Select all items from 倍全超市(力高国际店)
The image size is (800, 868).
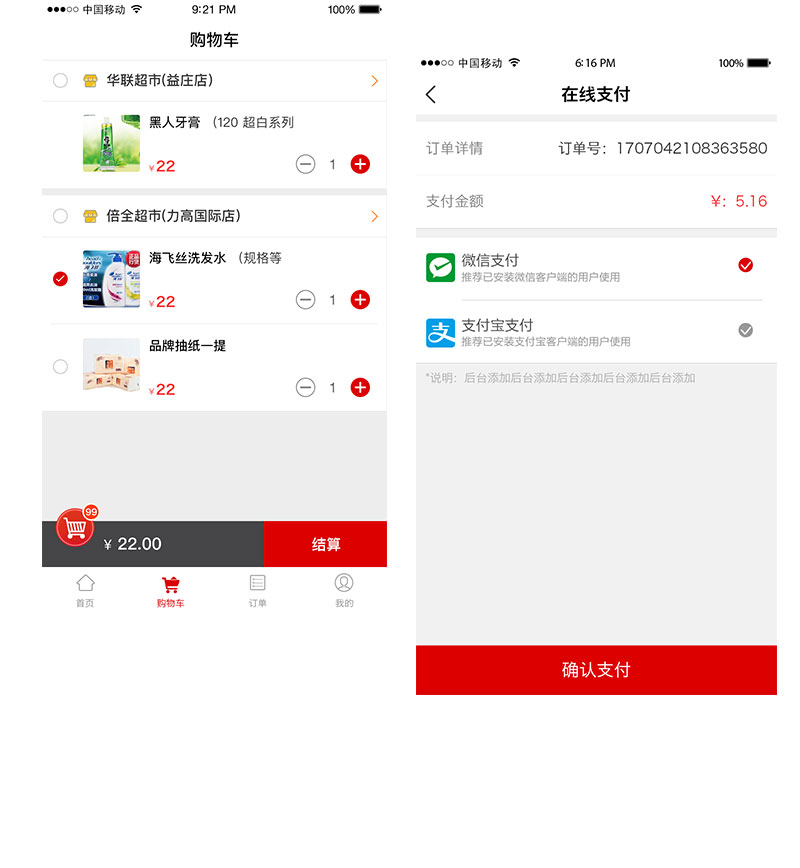(x=60, y=216)
